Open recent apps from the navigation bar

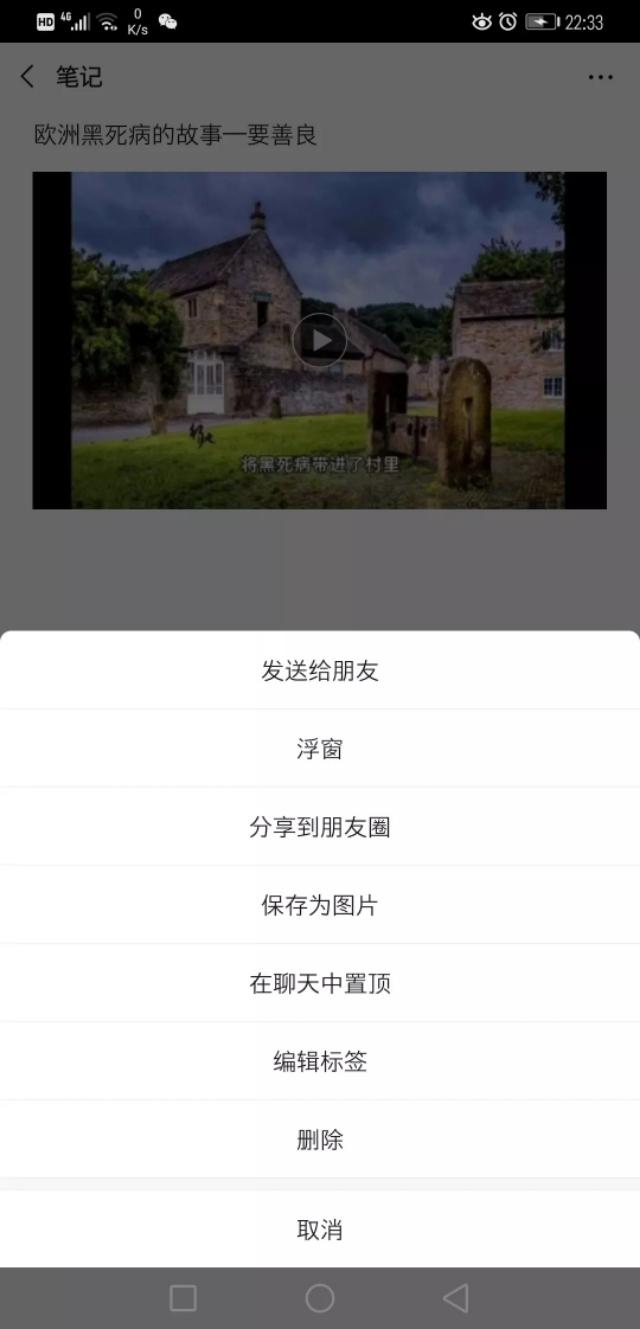(183, 1298)
